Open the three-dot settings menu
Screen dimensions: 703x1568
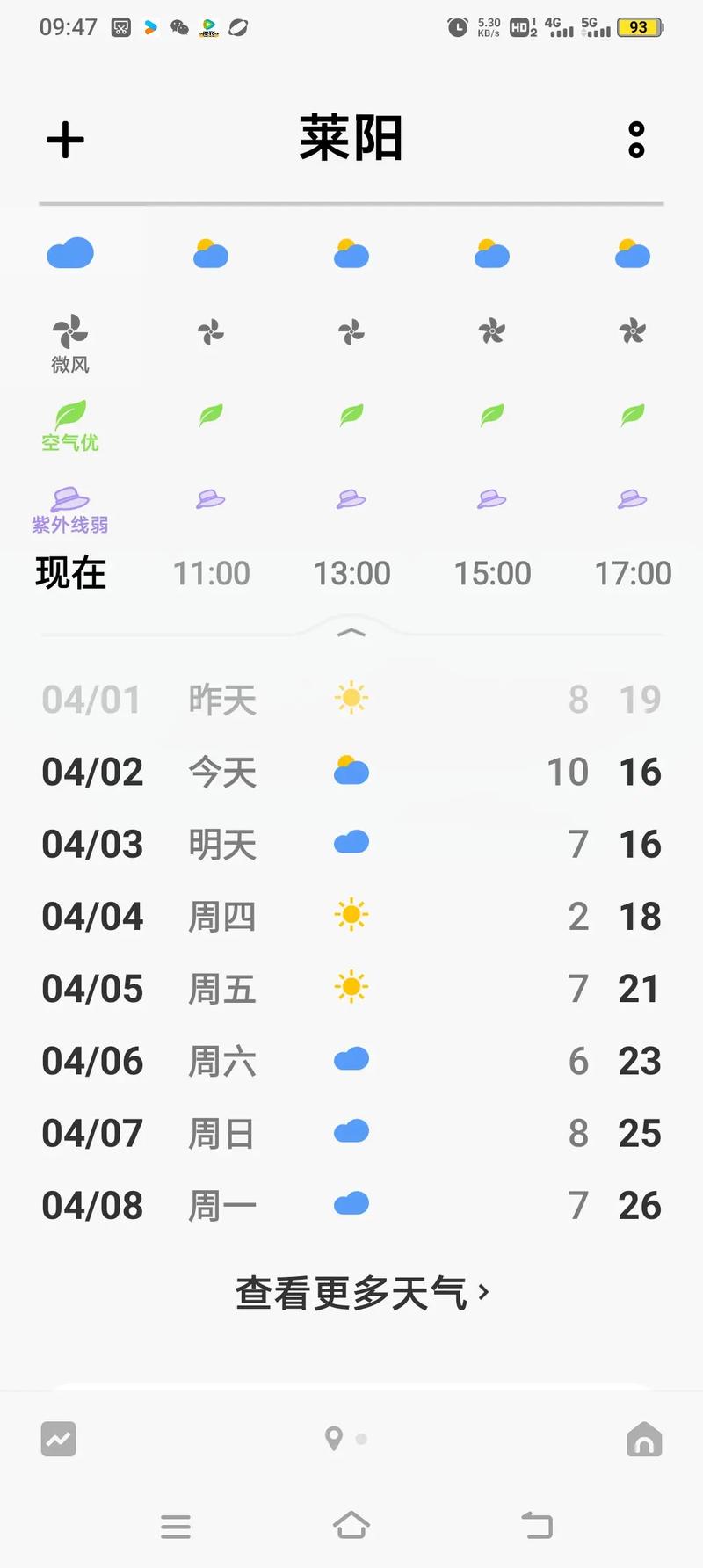pos(635,139)
